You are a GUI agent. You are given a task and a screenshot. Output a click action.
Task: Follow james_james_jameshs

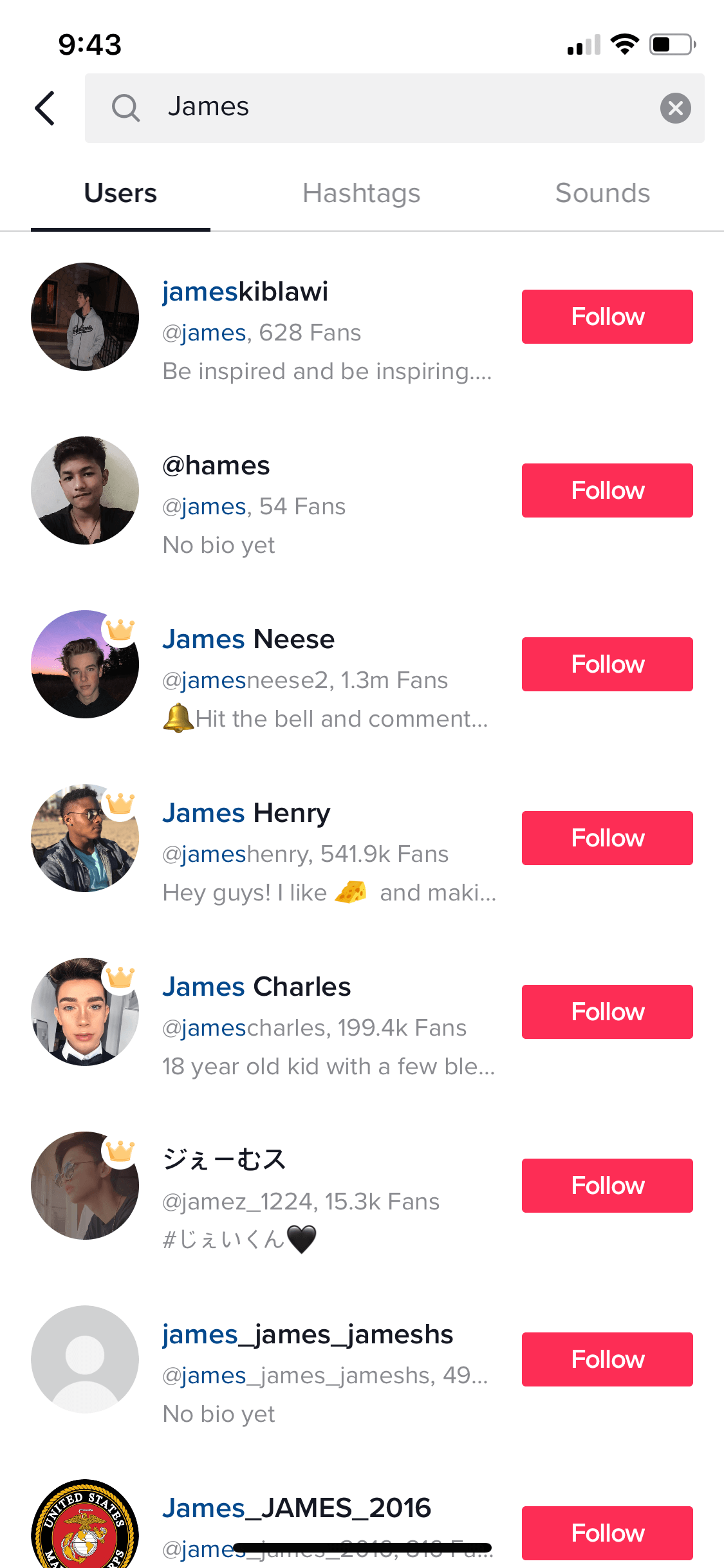pyautogui.click(x=607, y=1359)
